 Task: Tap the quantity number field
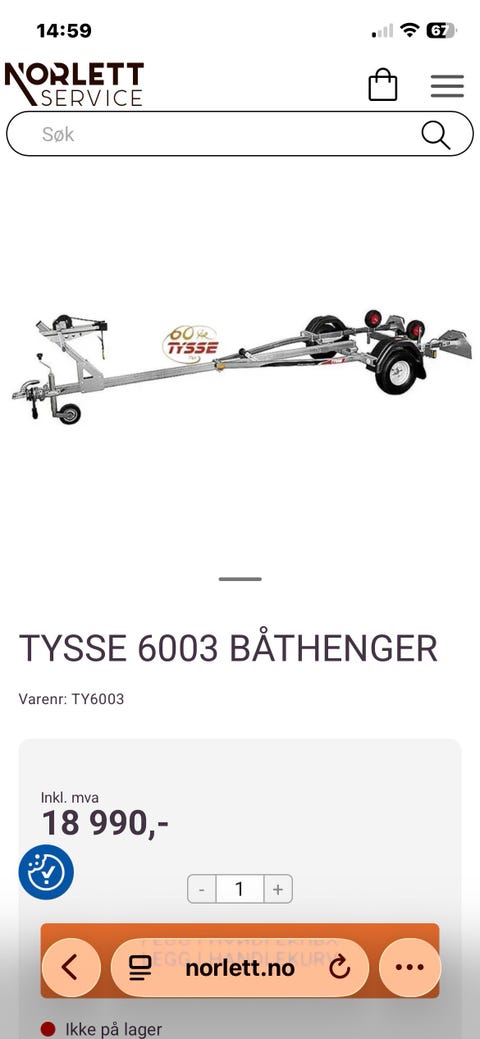pyautogui.click(x=240, y=889)
